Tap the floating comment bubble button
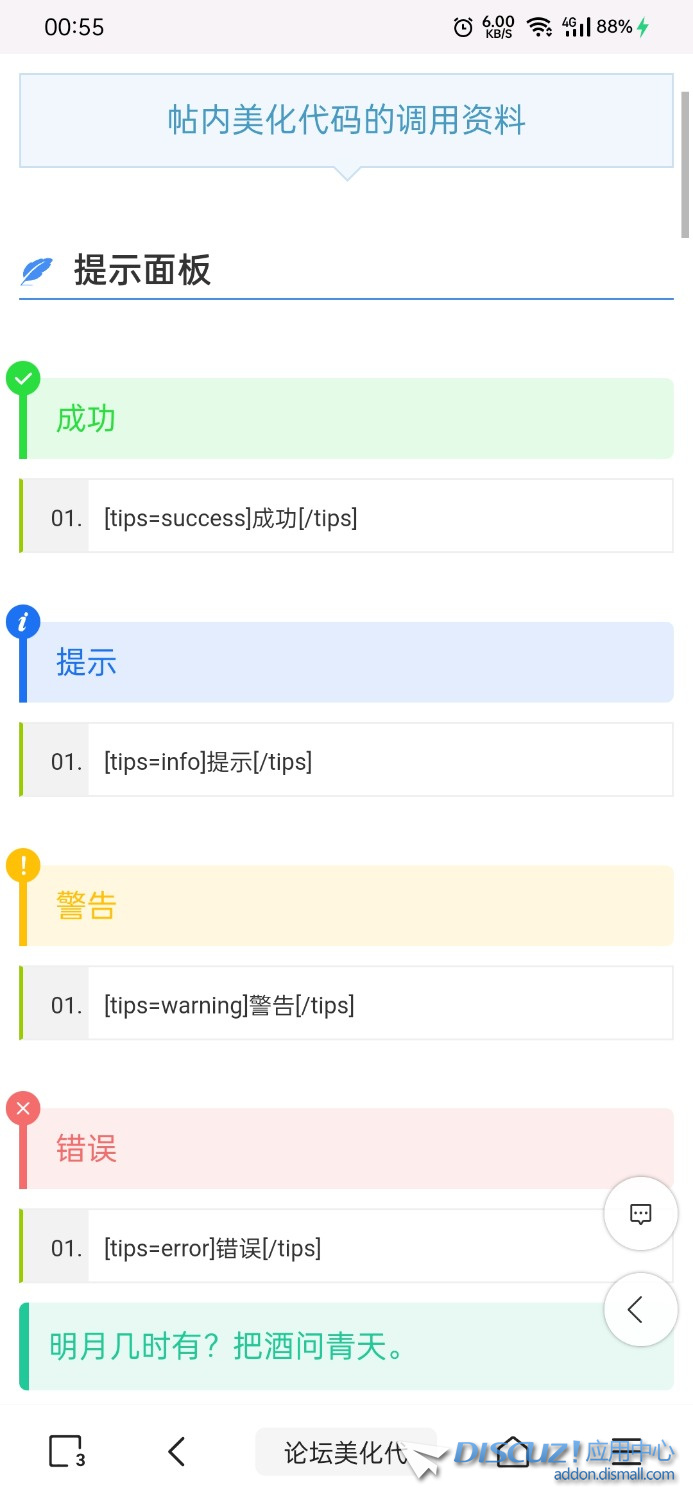This screenshot has width=693, height=1500. (641, 1214)
